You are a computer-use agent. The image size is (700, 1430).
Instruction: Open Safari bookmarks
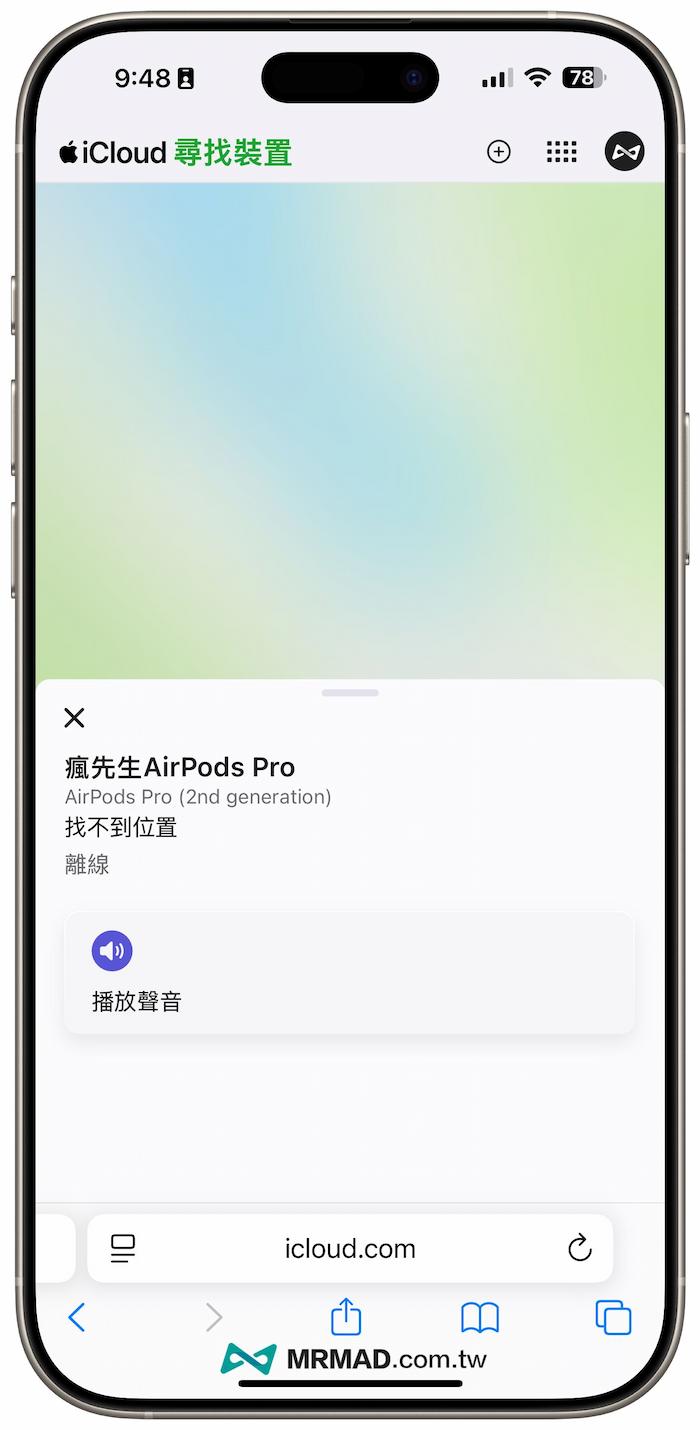tap(480, 1318)
